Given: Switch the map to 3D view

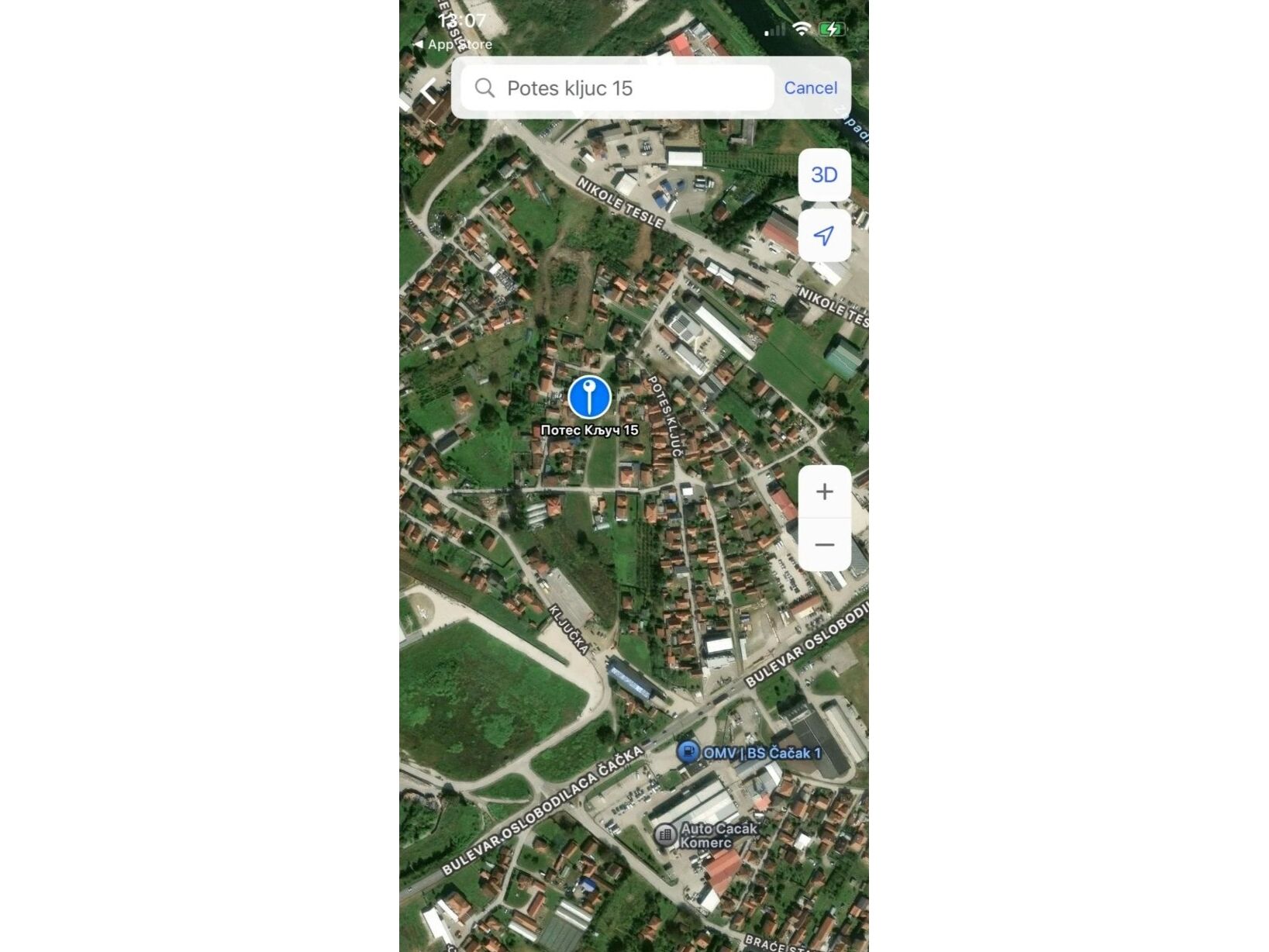Looking at the screenshot, I should (824, 175).
